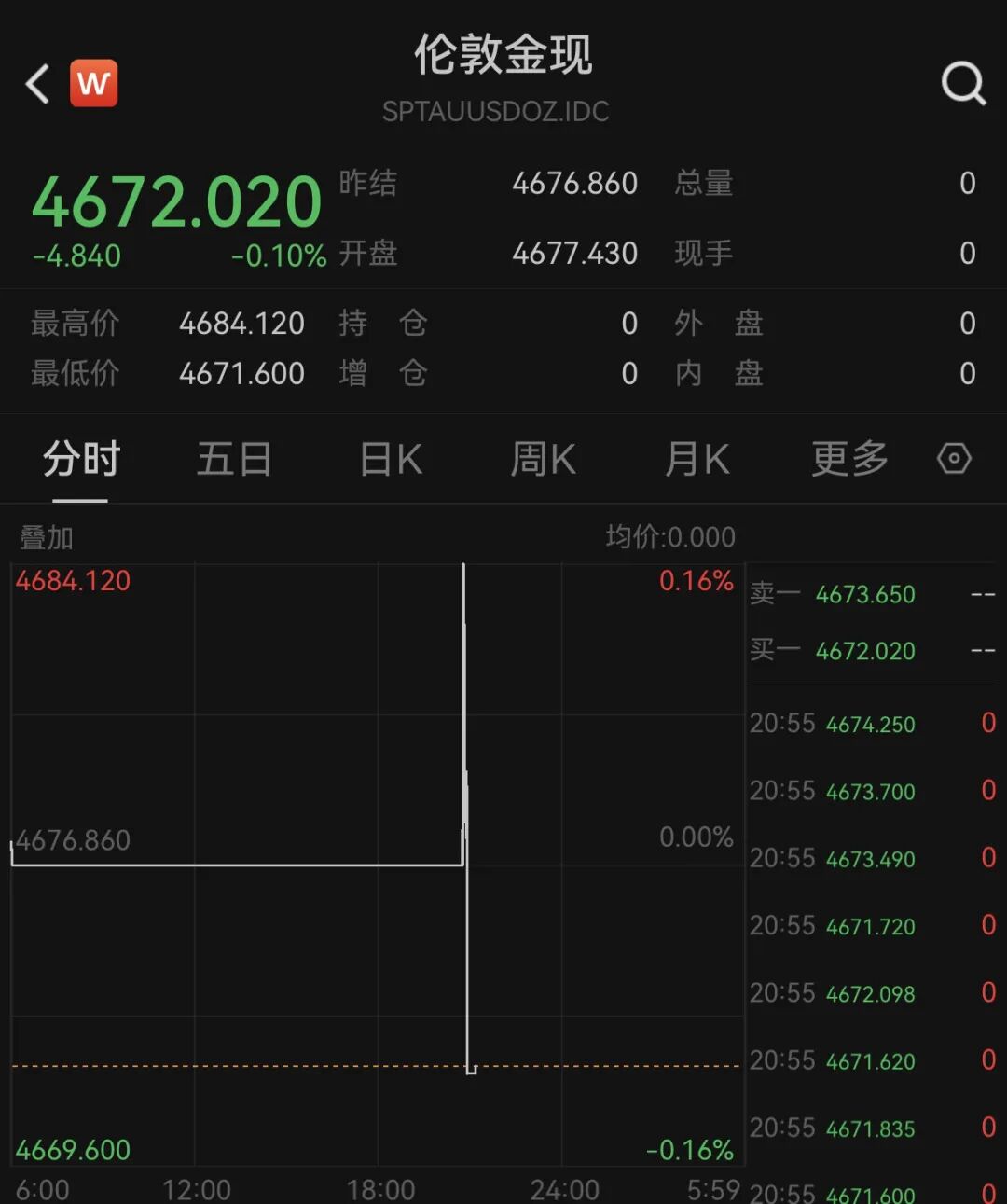1007x1204 pixels.
Task: Toggle the 叠加 overlay comparison mode
Action: click(x=46, y=538)
